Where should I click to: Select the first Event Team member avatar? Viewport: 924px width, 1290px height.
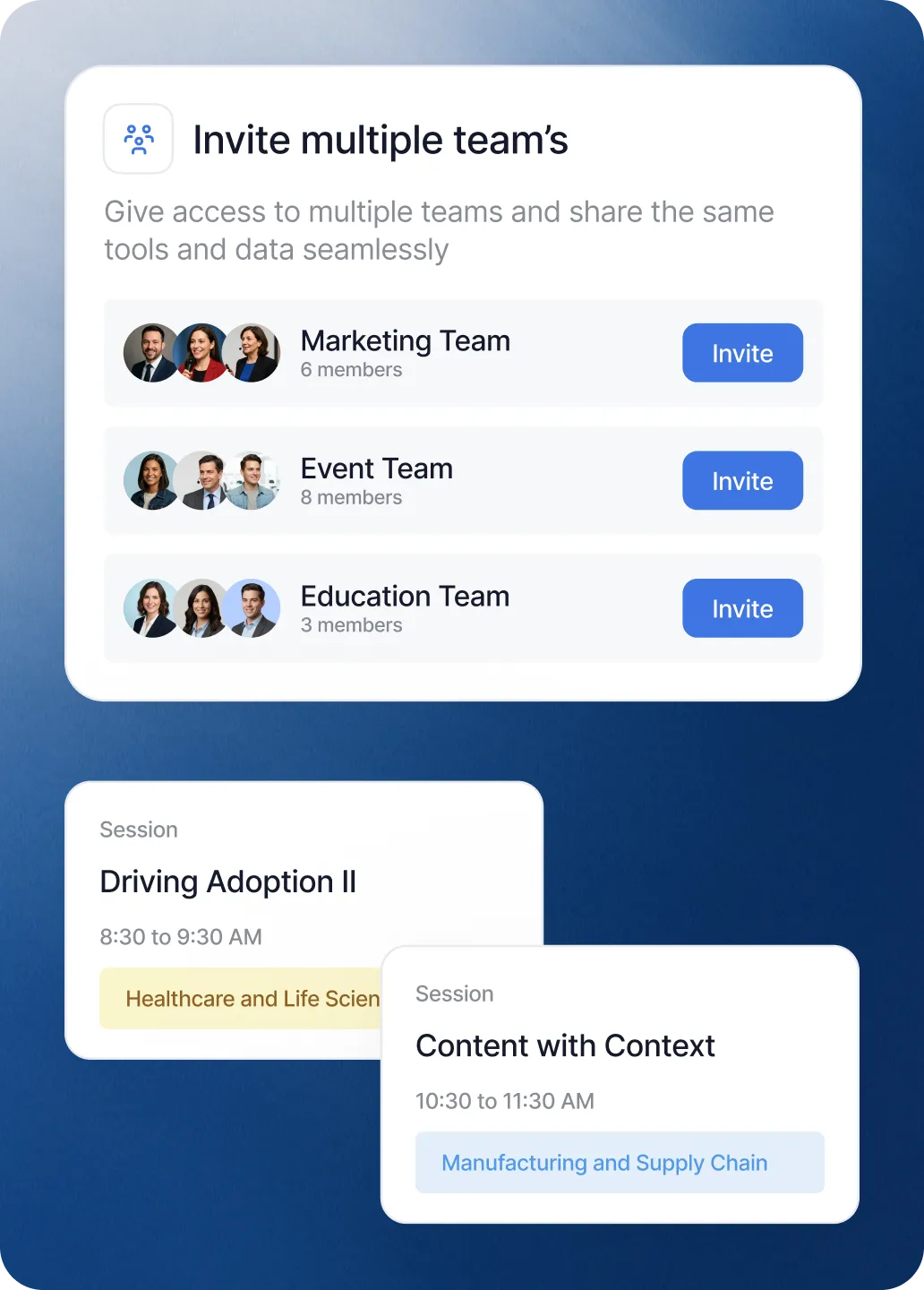pyautogui.click(x=152, y=481)
